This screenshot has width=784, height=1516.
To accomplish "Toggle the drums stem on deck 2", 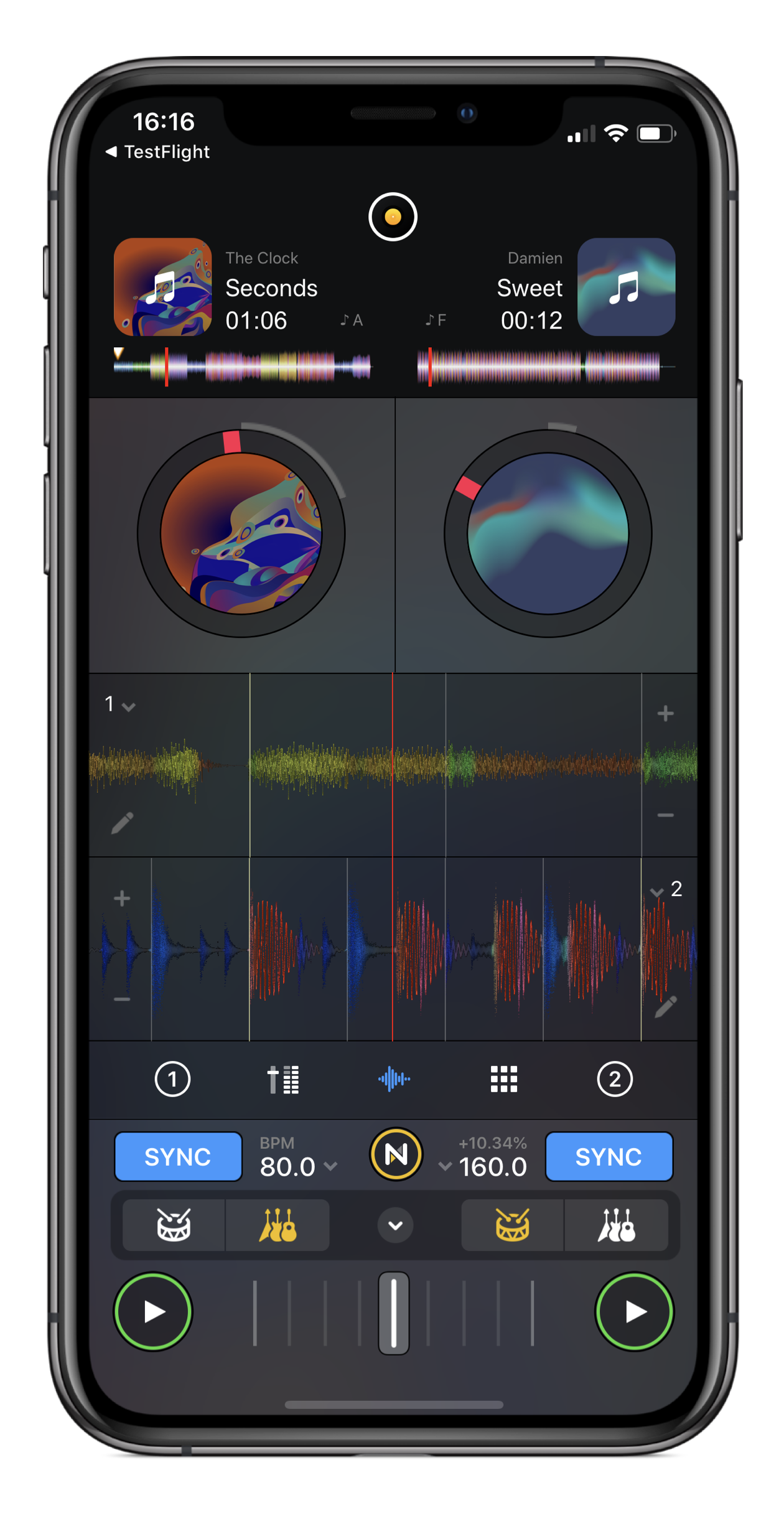I will pyautogui.click(x=512, y=1225).
